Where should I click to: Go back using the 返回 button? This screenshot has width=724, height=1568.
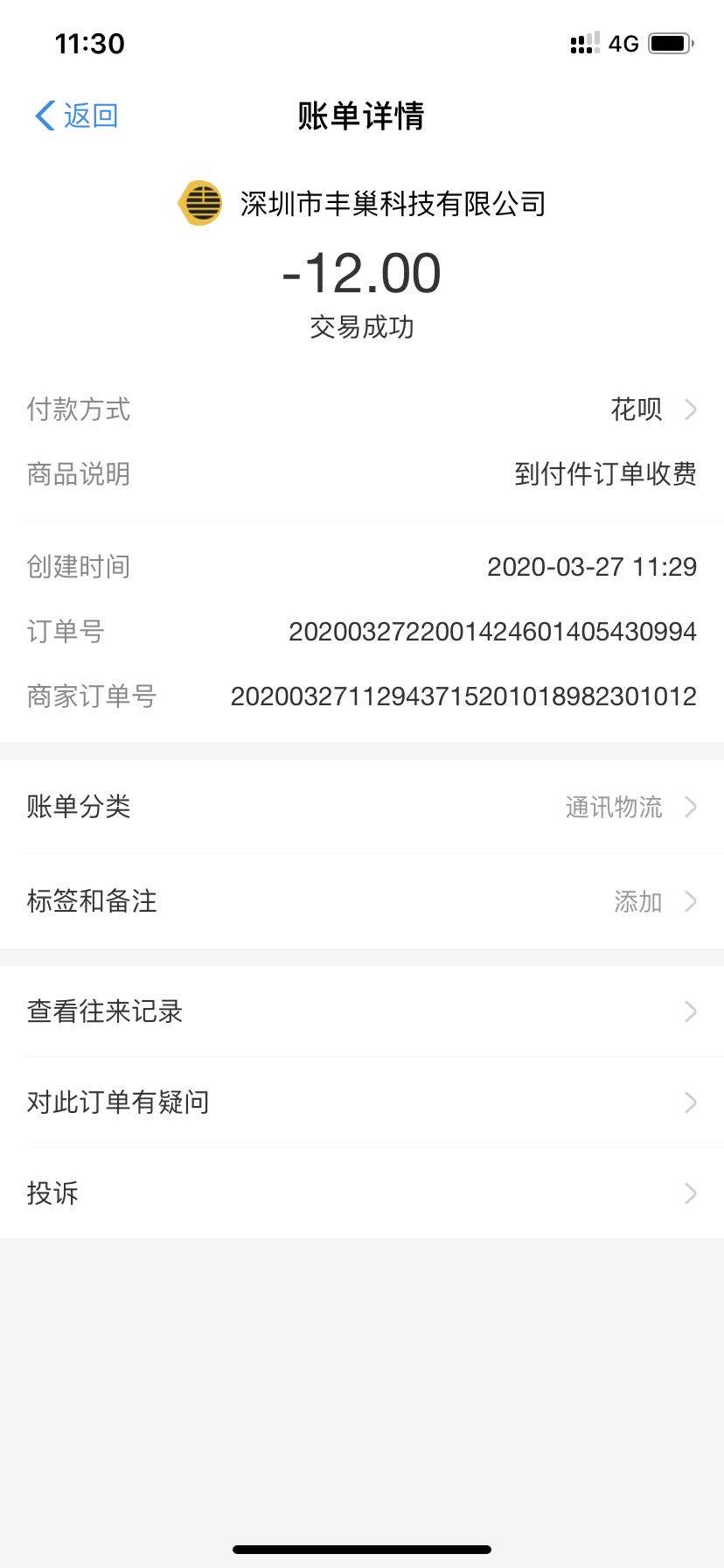click(77, 115)
